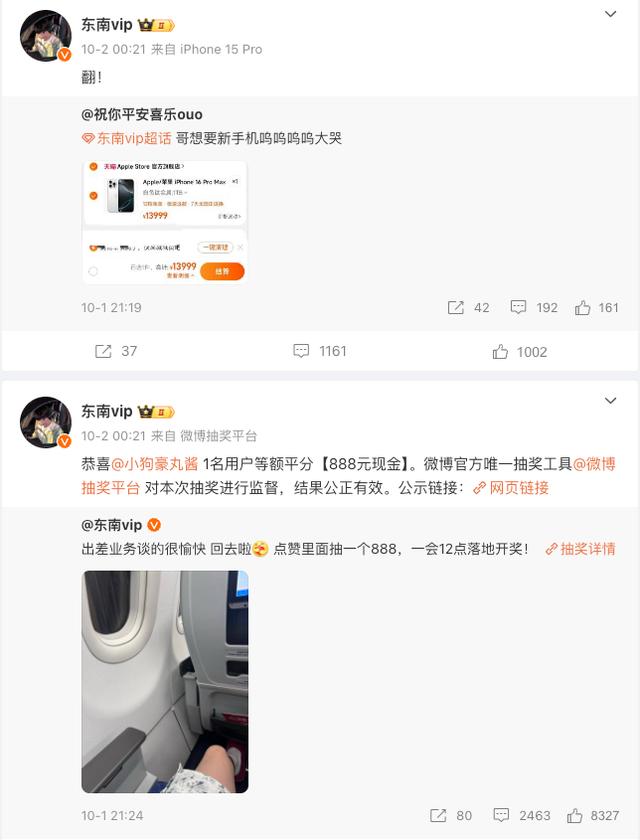Expand the chevron menu on the 翻! post

(611, 15)
